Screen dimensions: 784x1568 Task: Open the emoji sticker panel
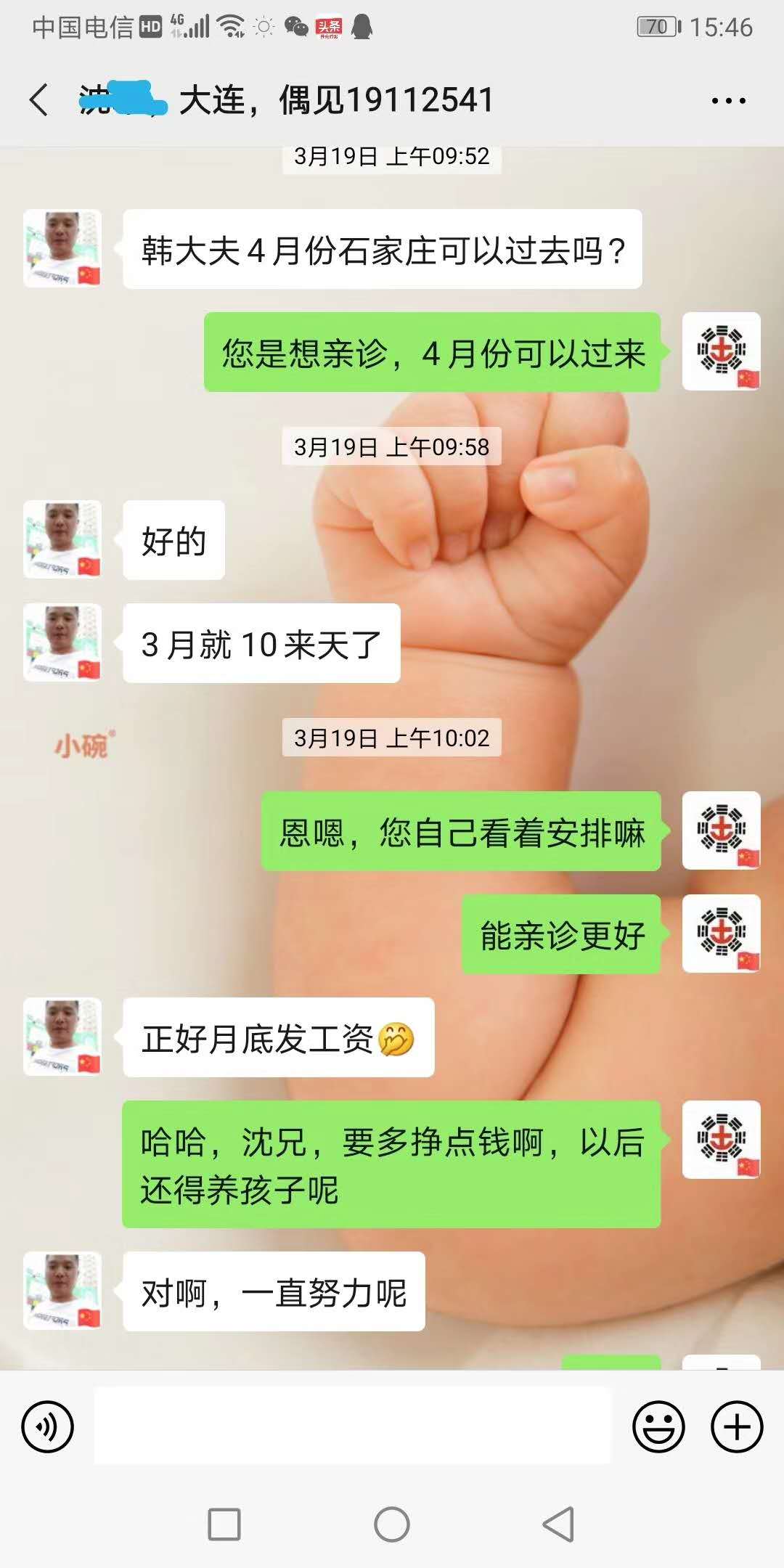[x=658, y=1426]
